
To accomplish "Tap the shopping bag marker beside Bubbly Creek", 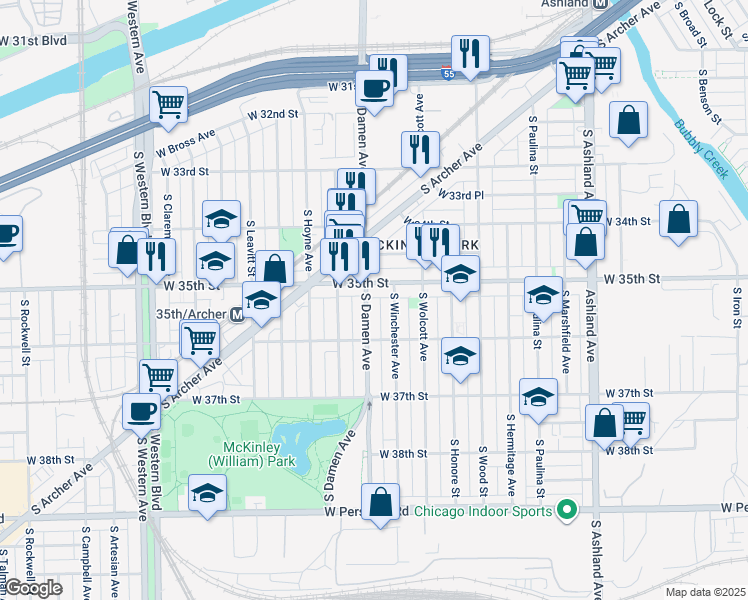I will tap(628, 121).
